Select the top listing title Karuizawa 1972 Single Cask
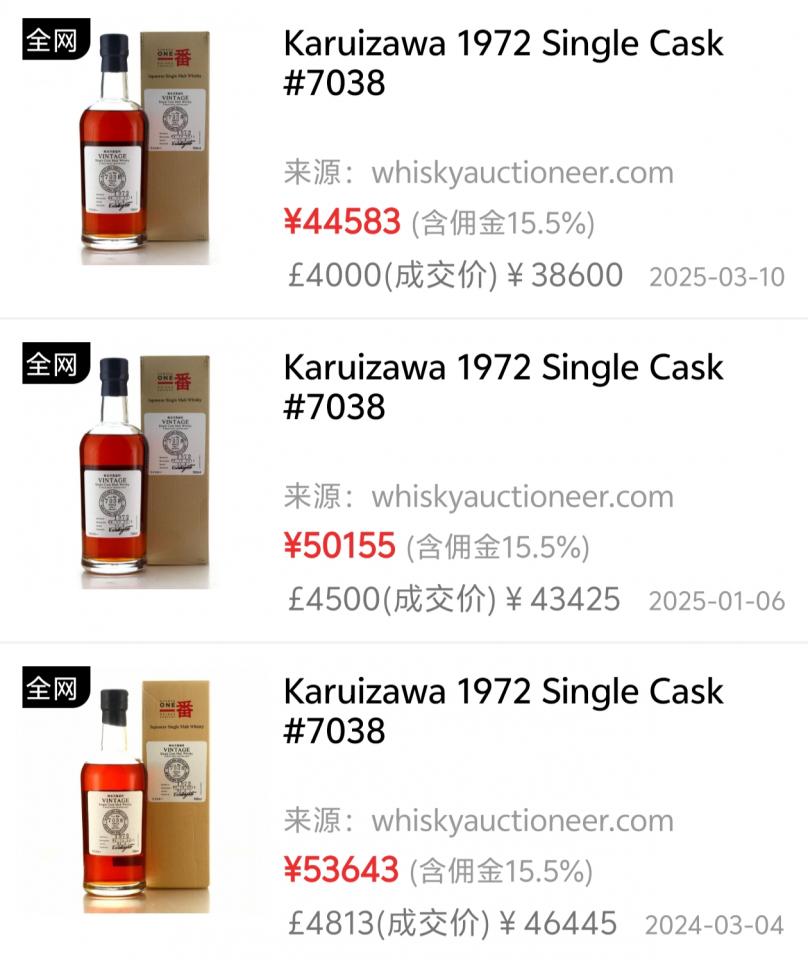This screenshot has width=808, height=960. click(x=500, y=60)
